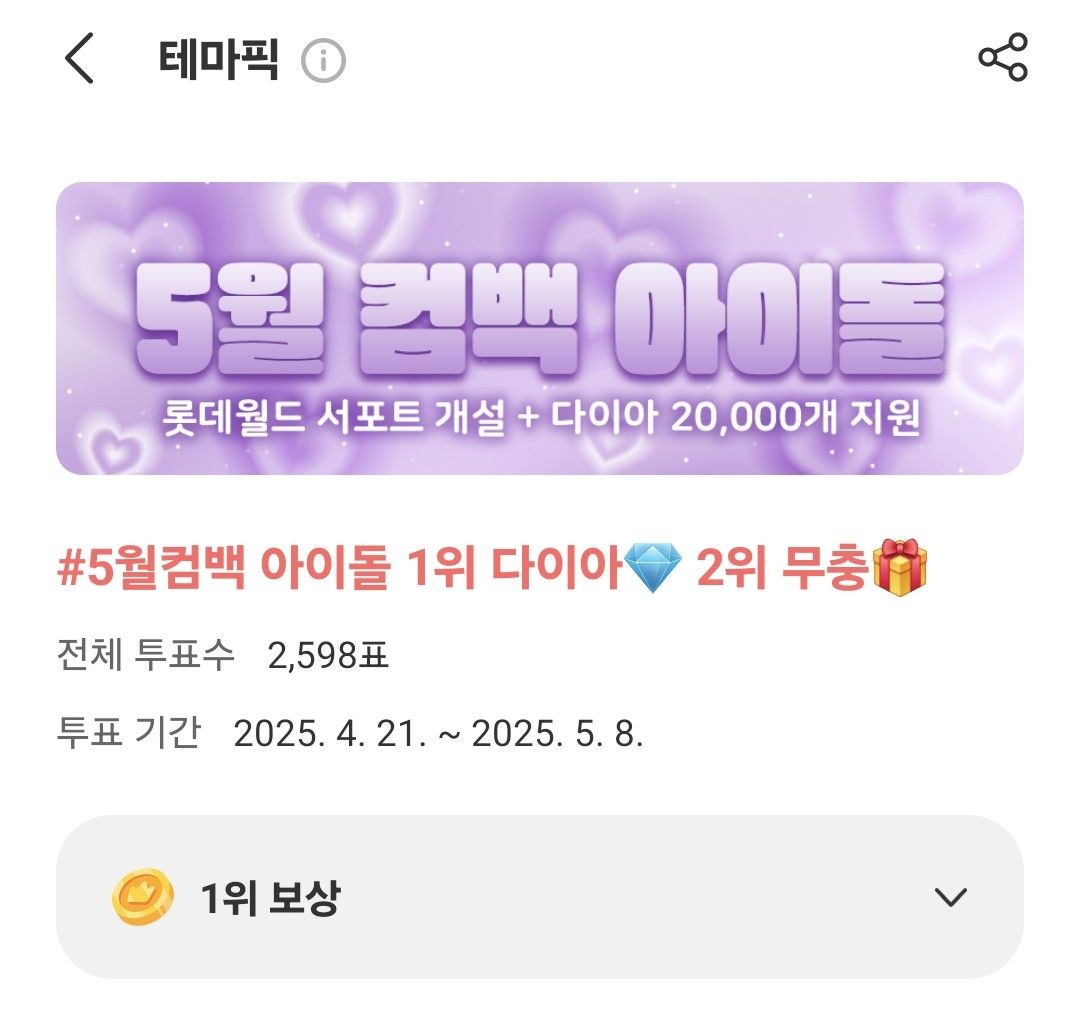Share this 테마픽 vote
The height and width of the screenshot is (1010, 1080).
pos(1002,57)
